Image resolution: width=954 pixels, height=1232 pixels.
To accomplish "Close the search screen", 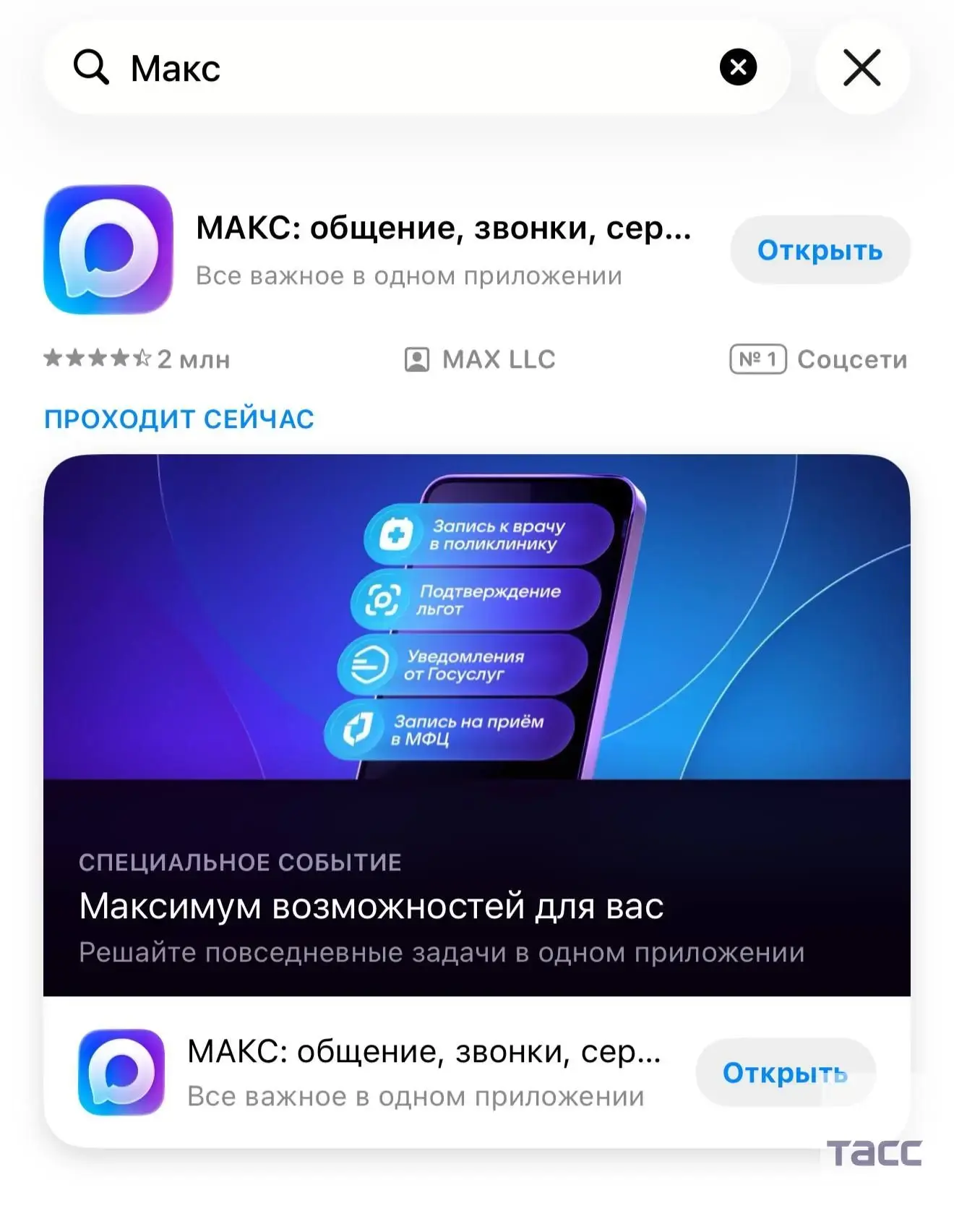I will [x=861, y=68].
